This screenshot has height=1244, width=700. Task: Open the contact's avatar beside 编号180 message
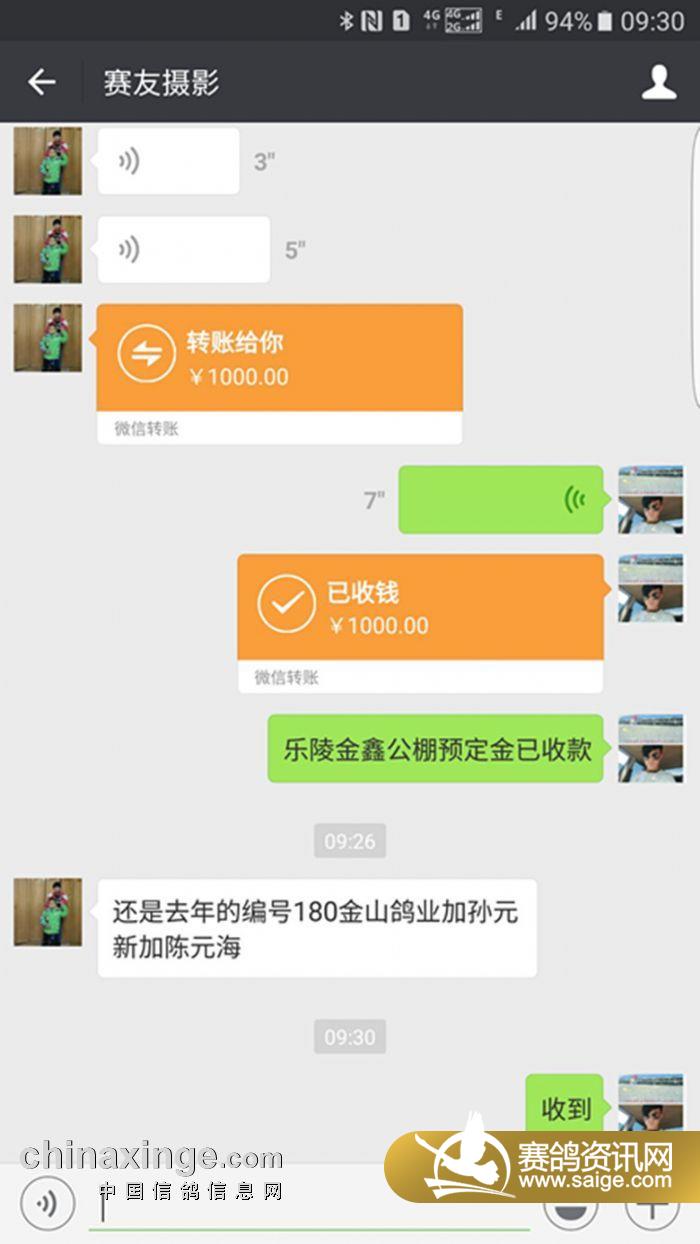pos(48,912)
